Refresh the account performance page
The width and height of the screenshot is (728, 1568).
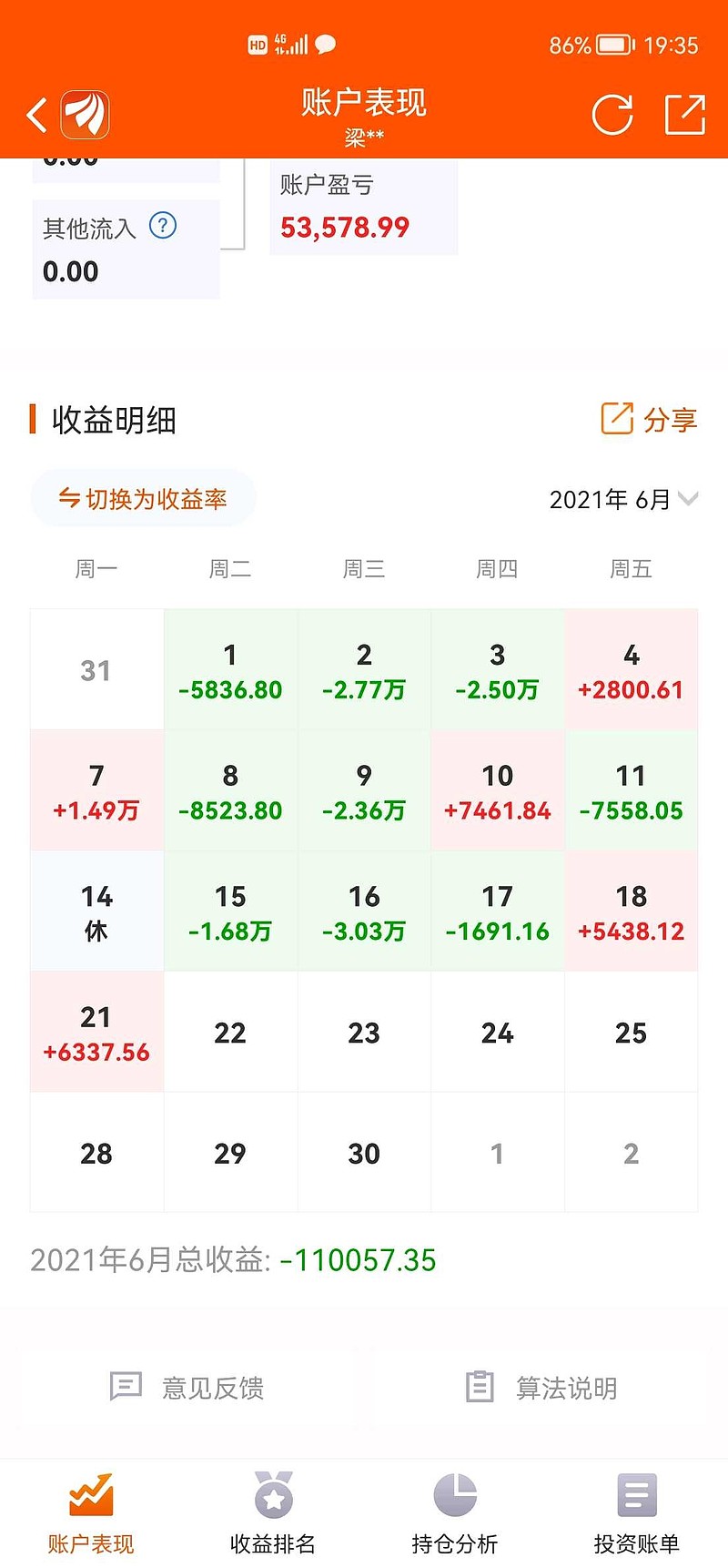[612, 116]
